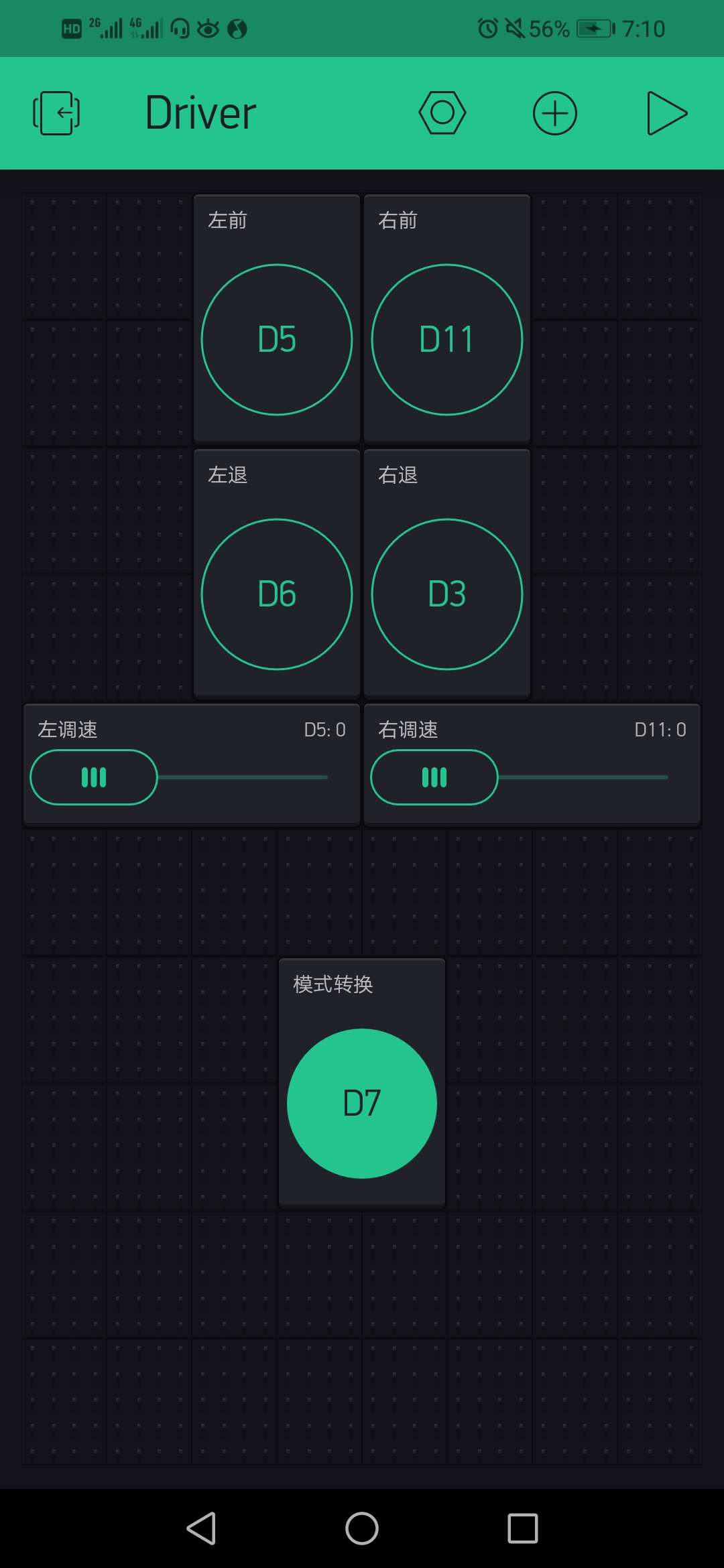724x1568 pixels.
Task: Tap the 模式转换 D7 button widget
Action: (362, 1104)
